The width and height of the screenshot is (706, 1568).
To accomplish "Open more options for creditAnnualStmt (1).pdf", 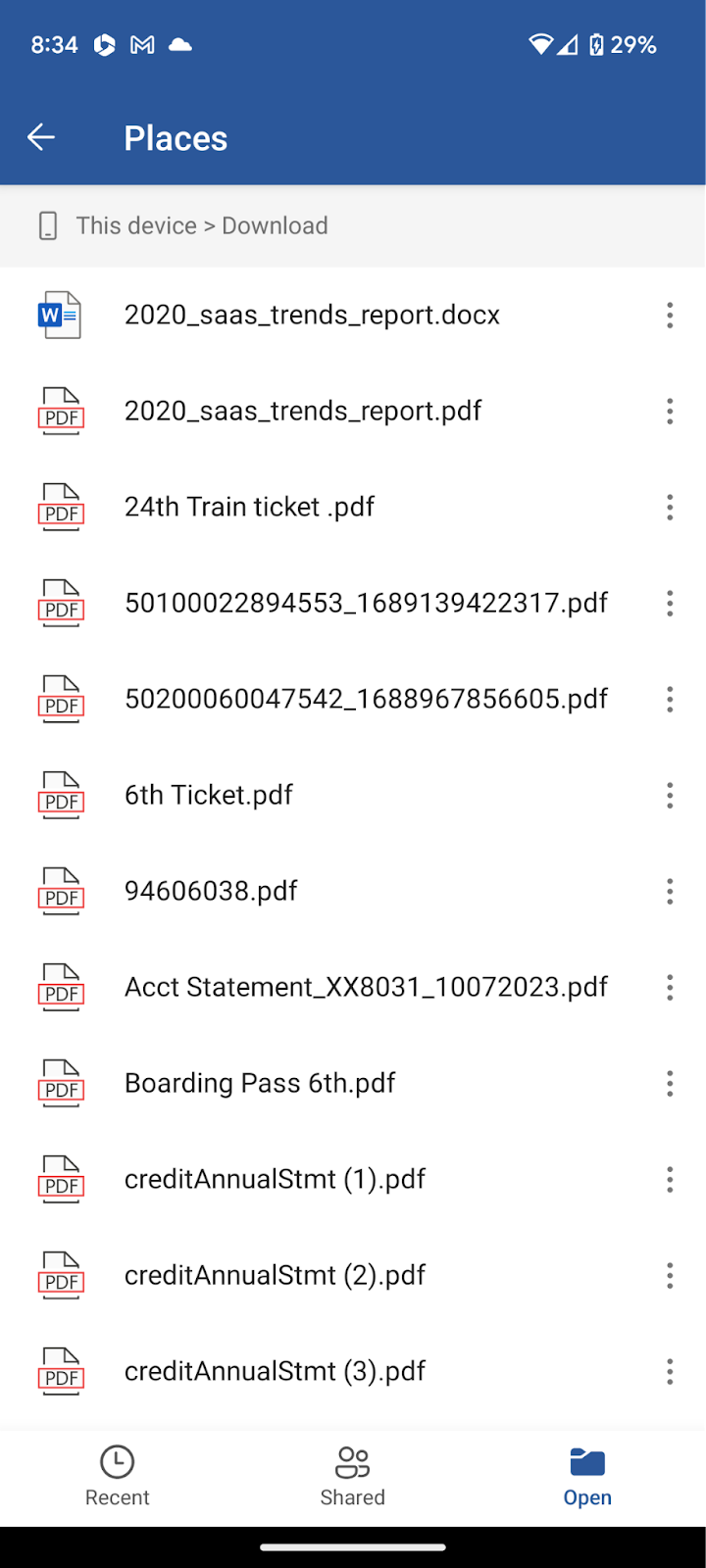I will pos(670,1179).
